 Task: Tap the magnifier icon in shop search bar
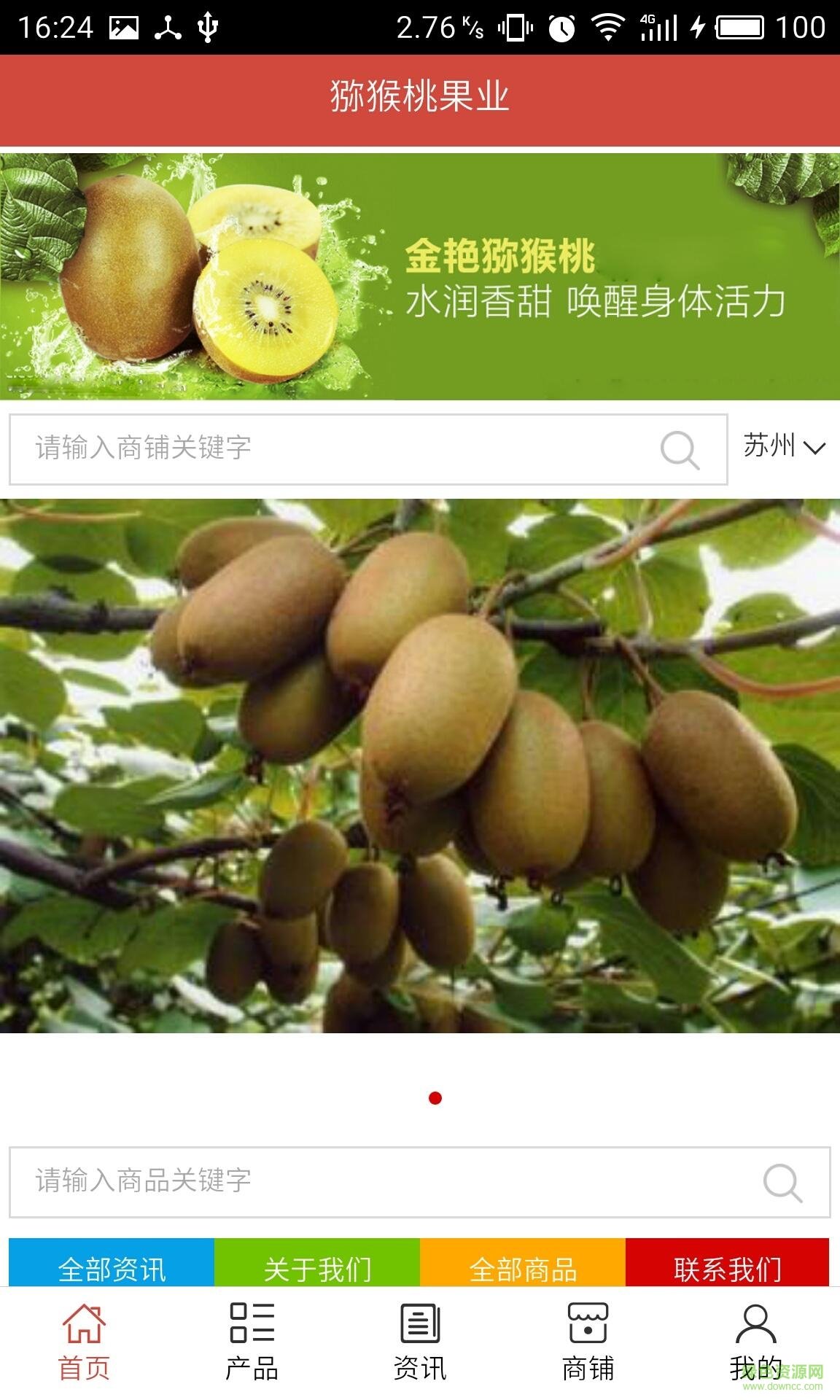(x=680, y=450)
